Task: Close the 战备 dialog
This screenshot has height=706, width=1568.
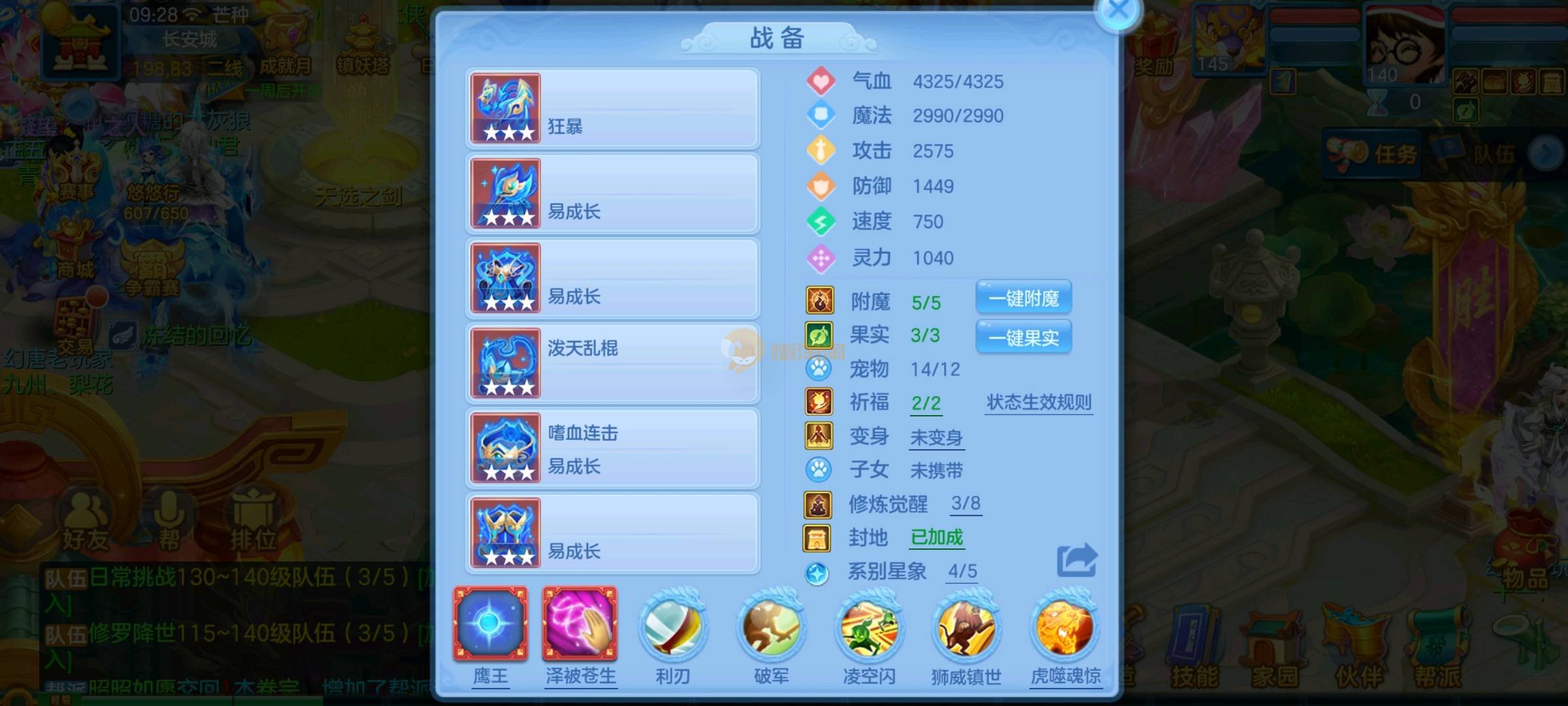Action: click(1119, 11)
